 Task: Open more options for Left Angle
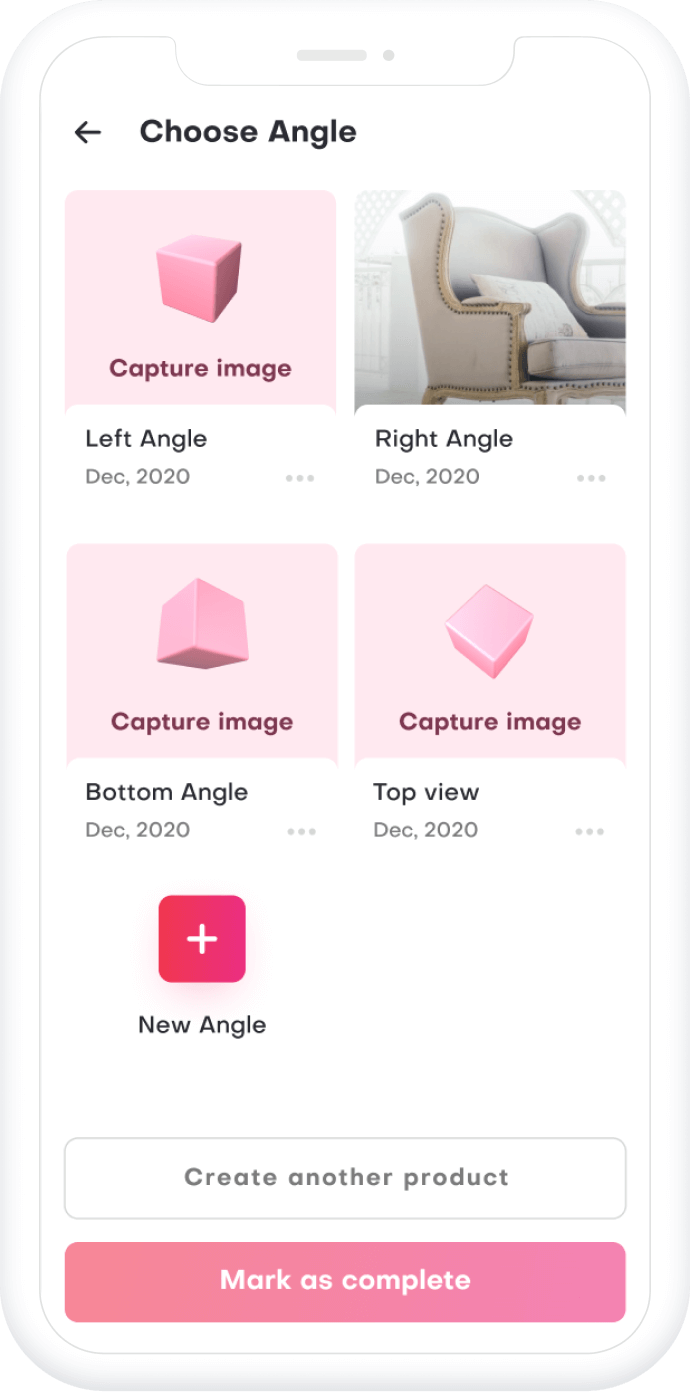click(x=300, y=478)
